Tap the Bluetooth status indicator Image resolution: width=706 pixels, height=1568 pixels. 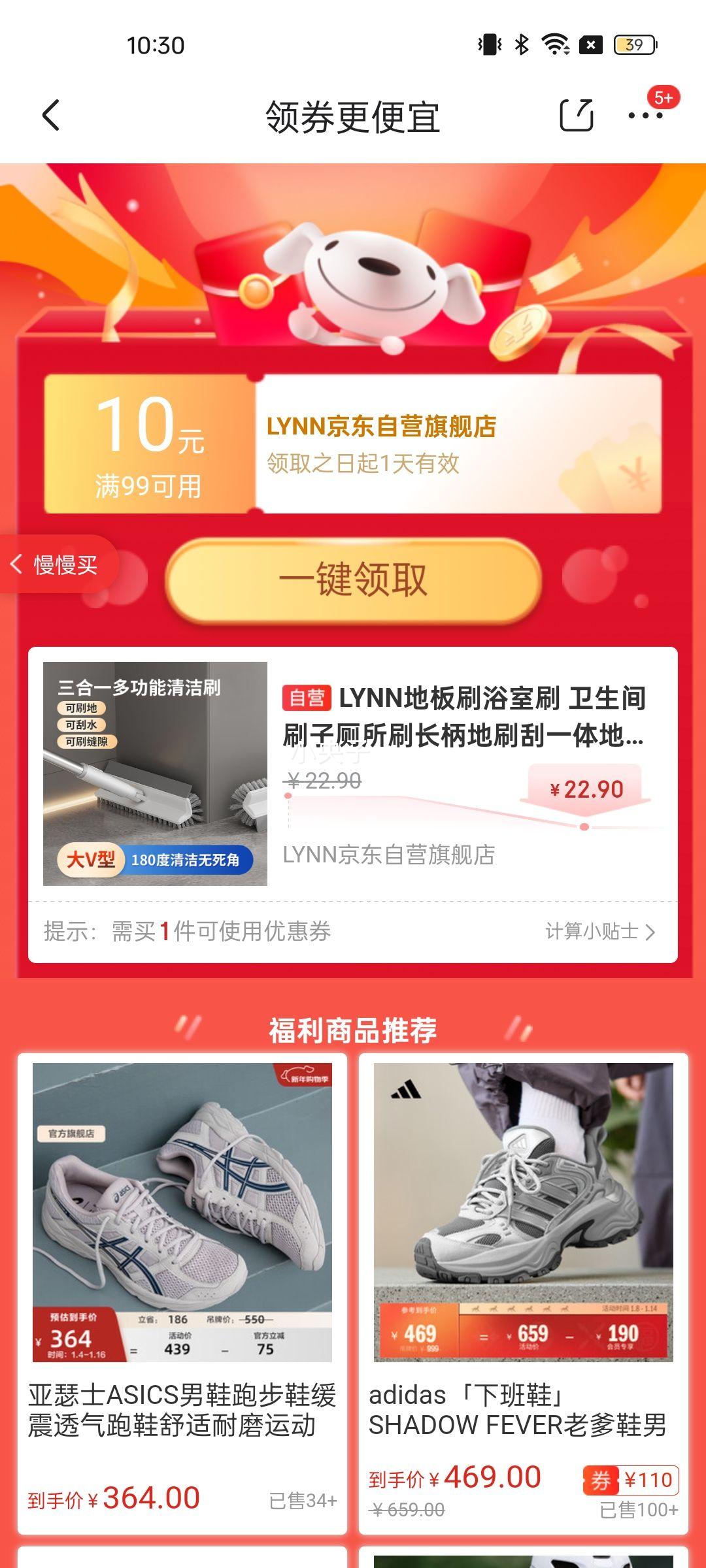(x=521, y=44)
